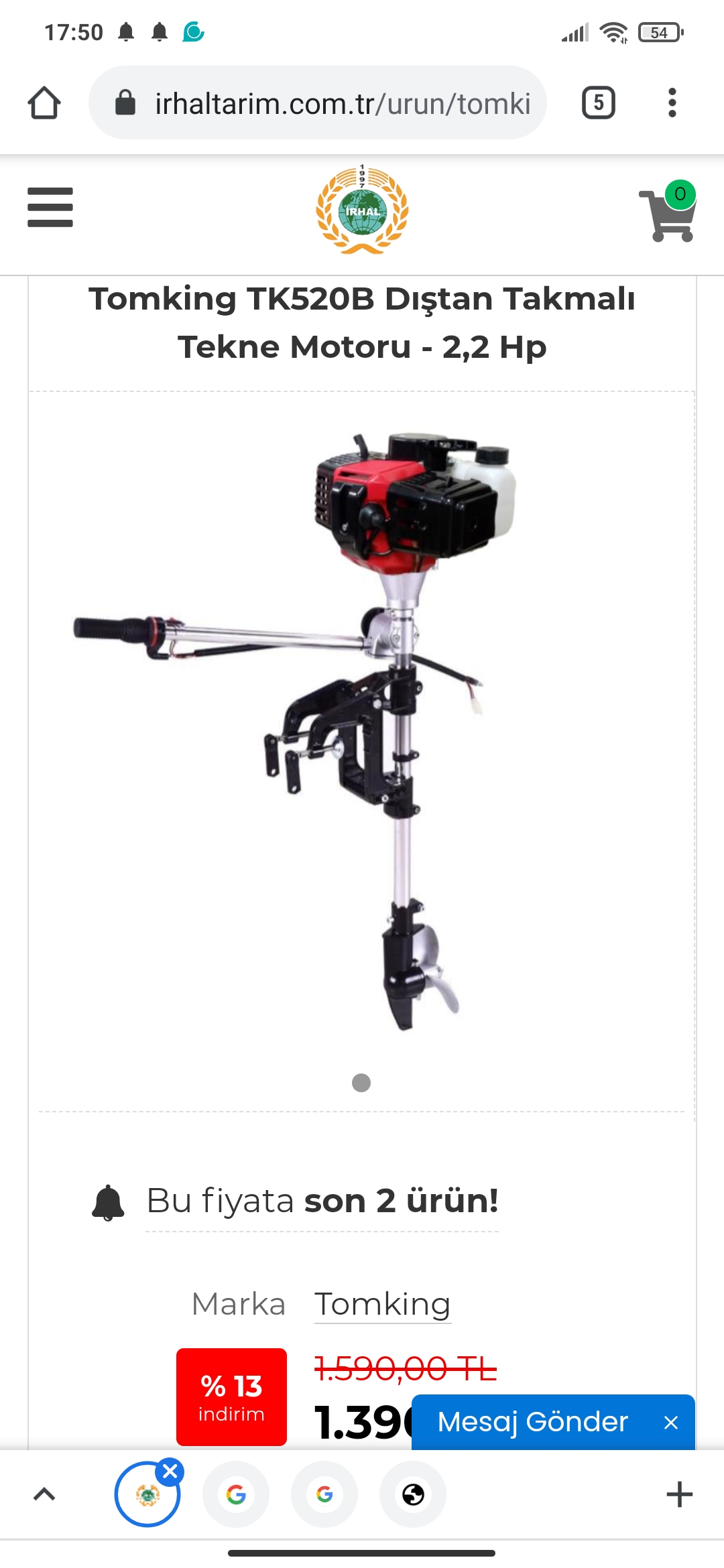Open the site hamburger menu
Image resolution: width=724 pixels, height=1568 pixels.
(50, 207)
